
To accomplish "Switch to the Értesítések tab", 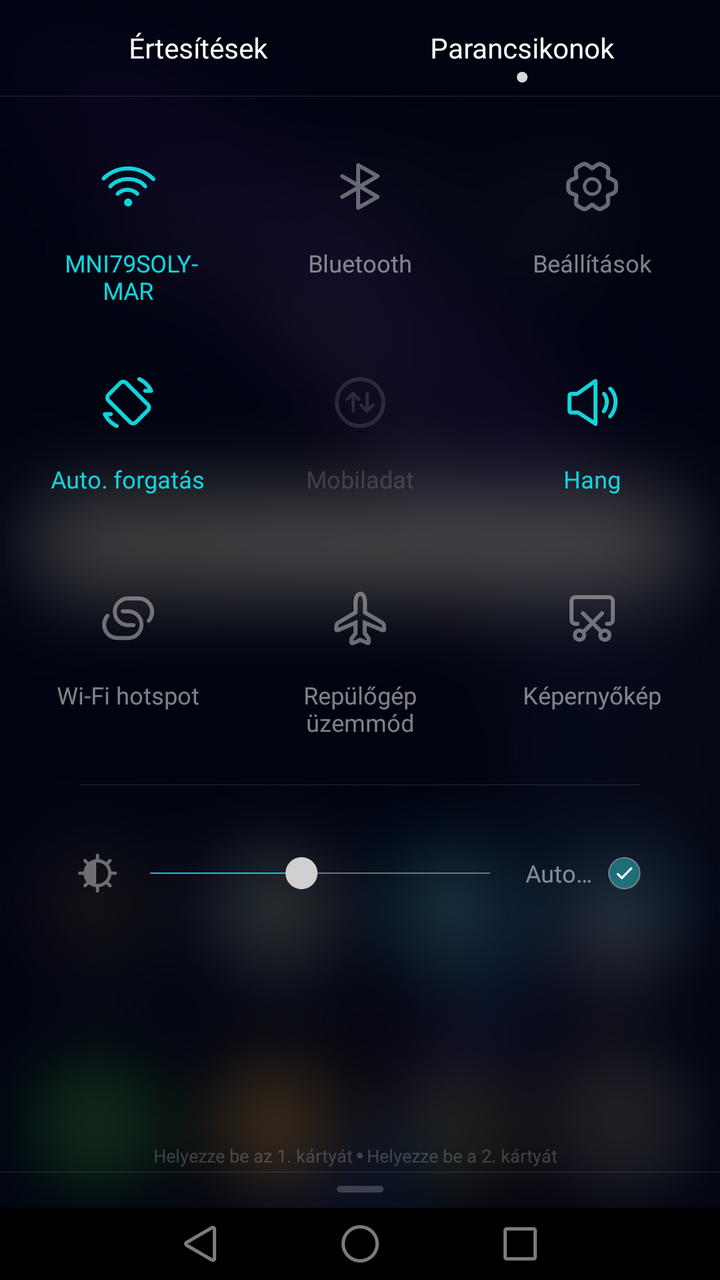I will (198, 49).
